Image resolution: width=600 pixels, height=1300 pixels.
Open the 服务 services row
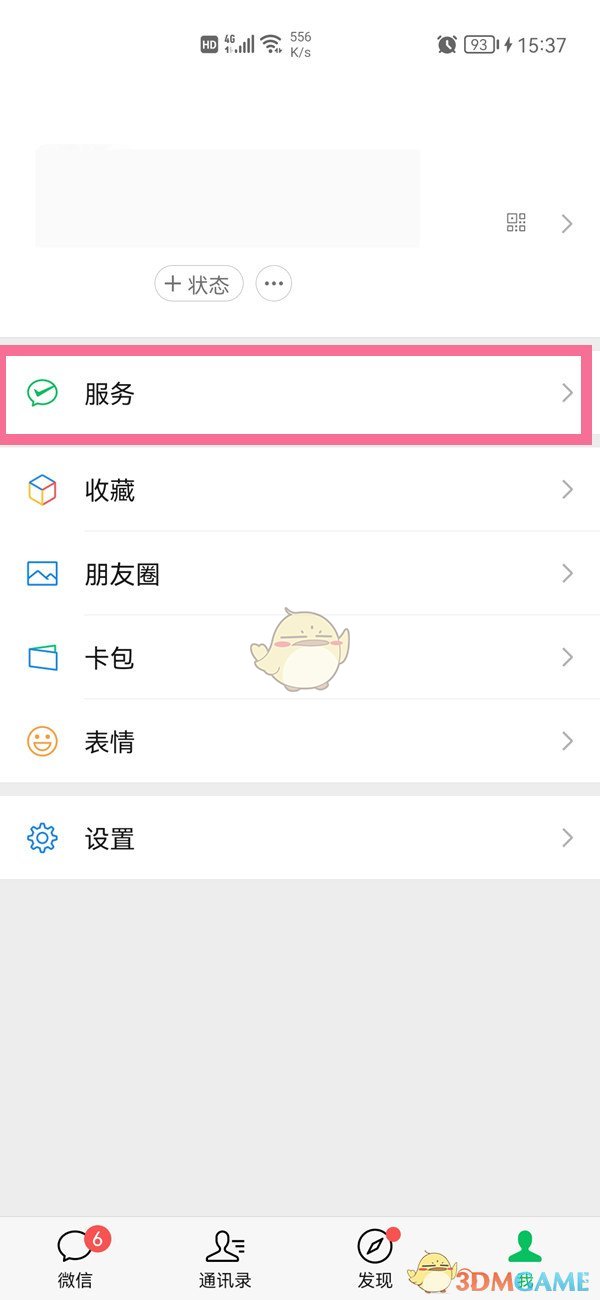300,393
